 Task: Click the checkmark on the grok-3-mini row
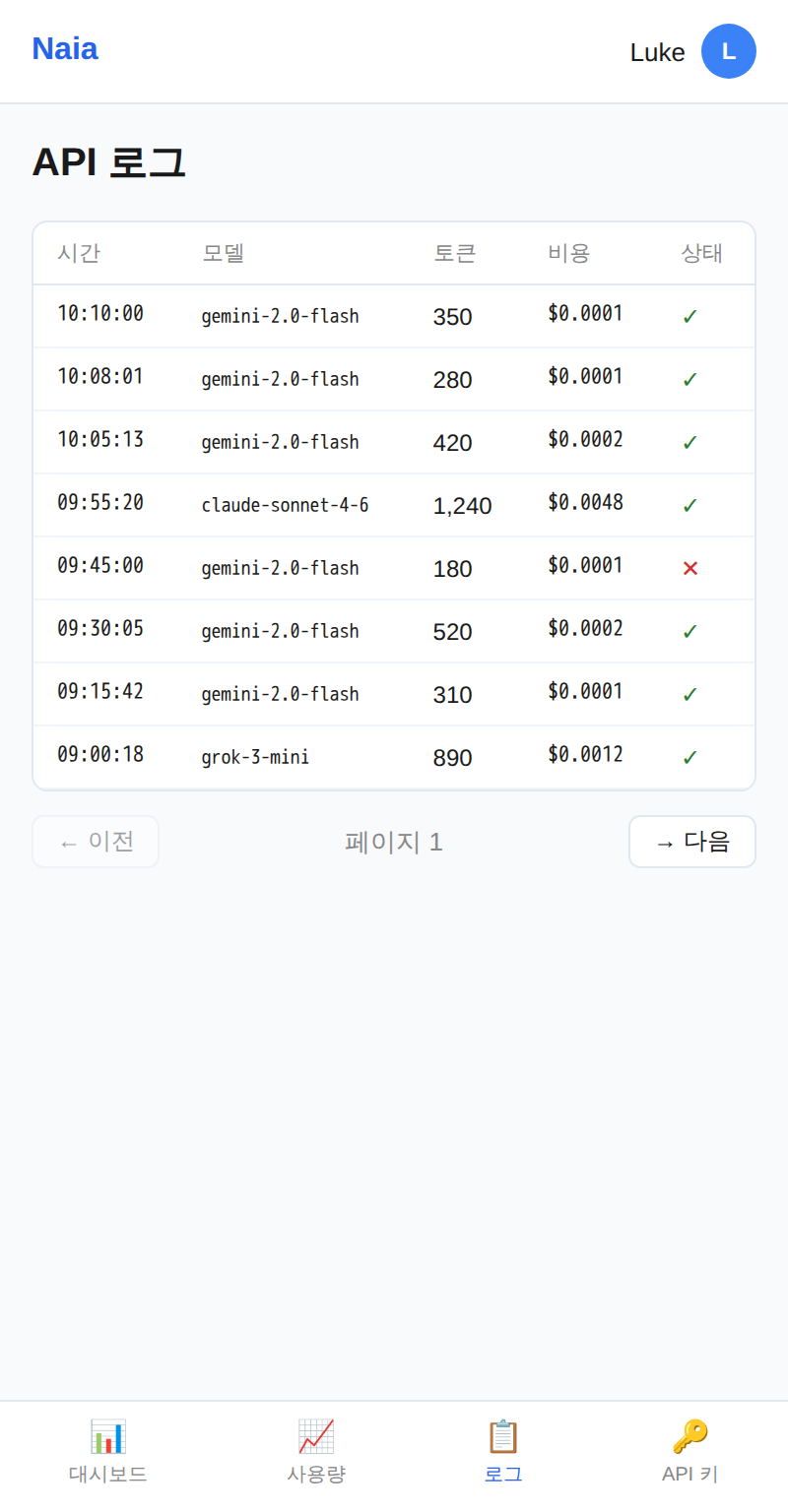(689, 756)
